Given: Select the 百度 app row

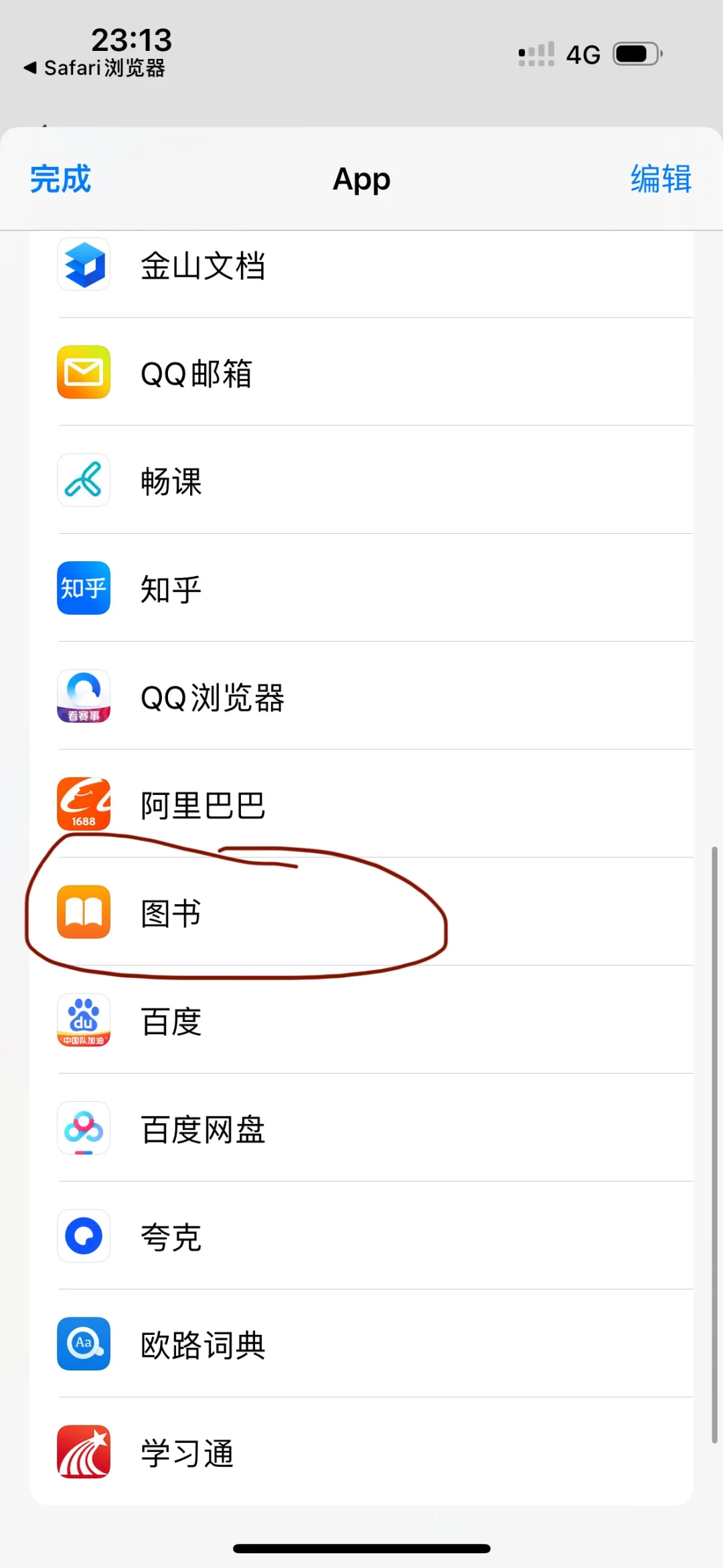Looking at the screenshot, I should [171, 1021].
